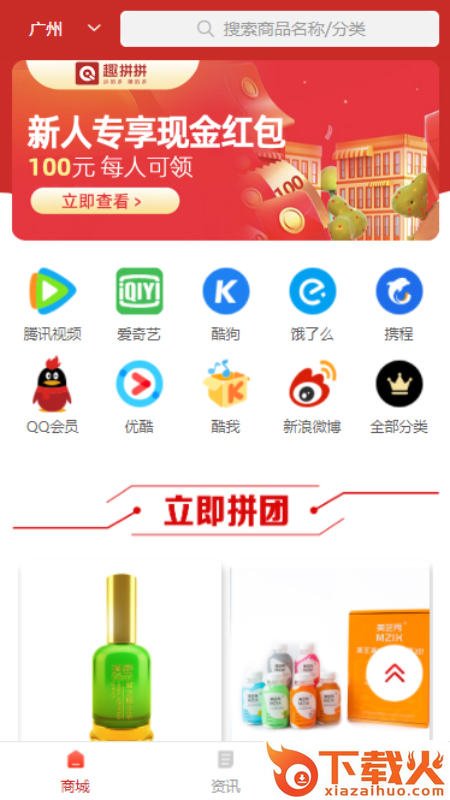Open the green perfume bottle product card

121,652
